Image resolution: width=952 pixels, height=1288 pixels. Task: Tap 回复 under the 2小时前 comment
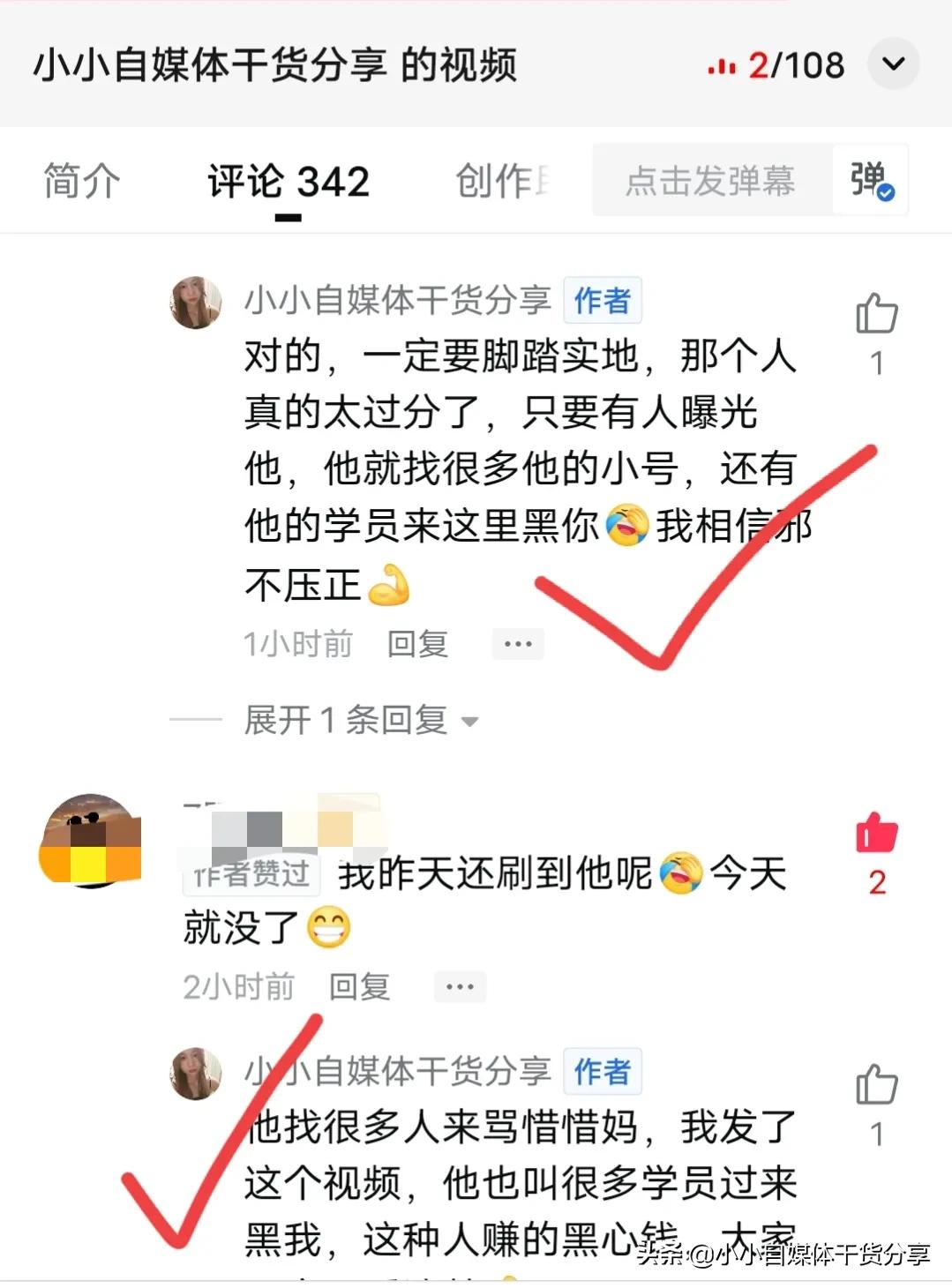(x=359, y=986)
